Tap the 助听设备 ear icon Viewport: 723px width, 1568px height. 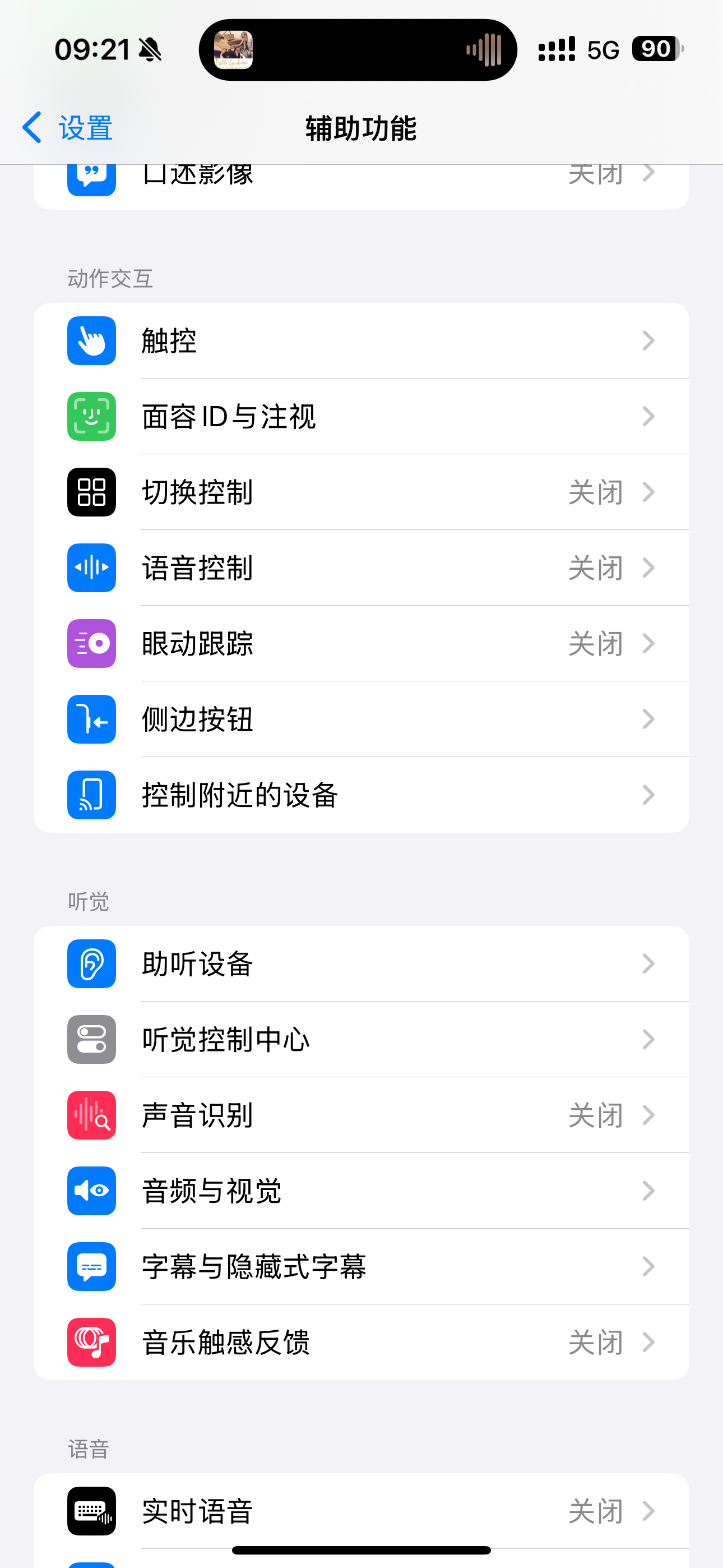[x=91, y=963]
